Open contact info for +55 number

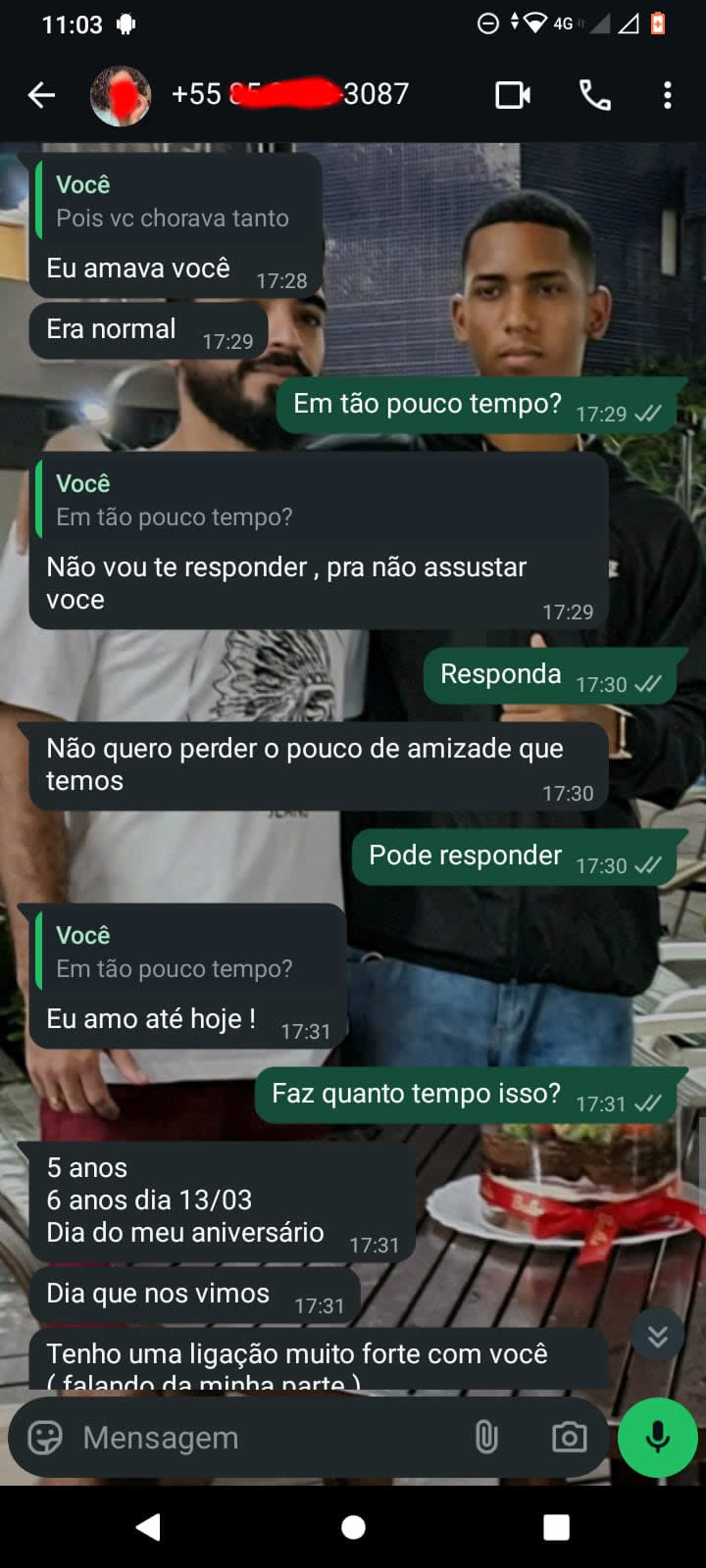pyautogui.click(x=289, y=94)
